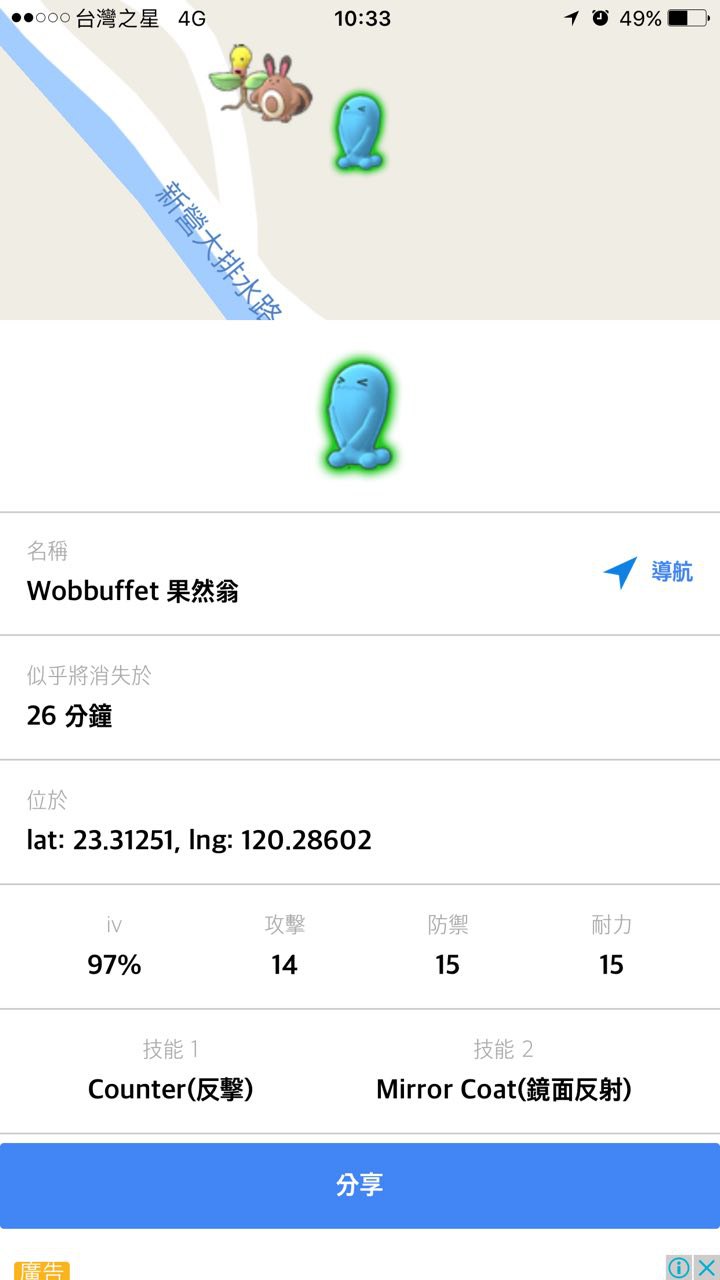
Task: Select the Bellsprout marker on the map
Action: click(236, 70)
